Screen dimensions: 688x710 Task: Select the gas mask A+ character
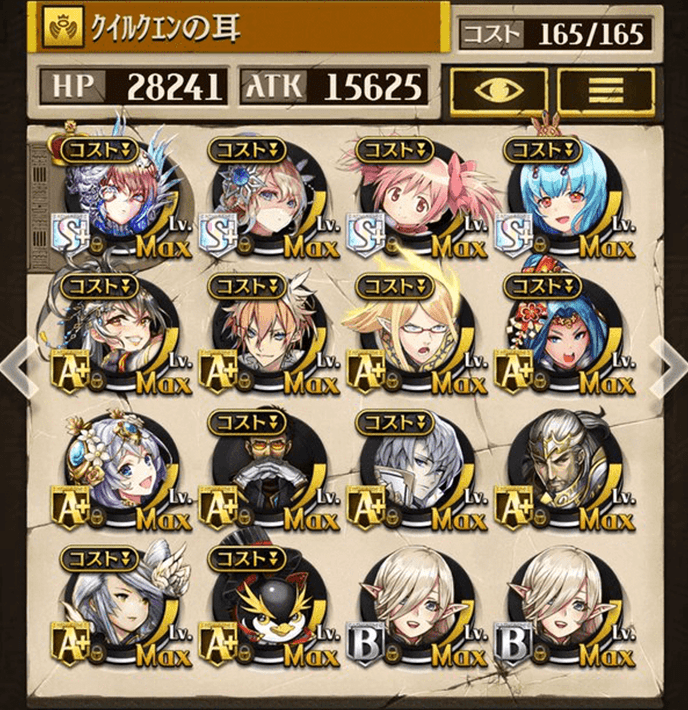[x=267, y=470]
